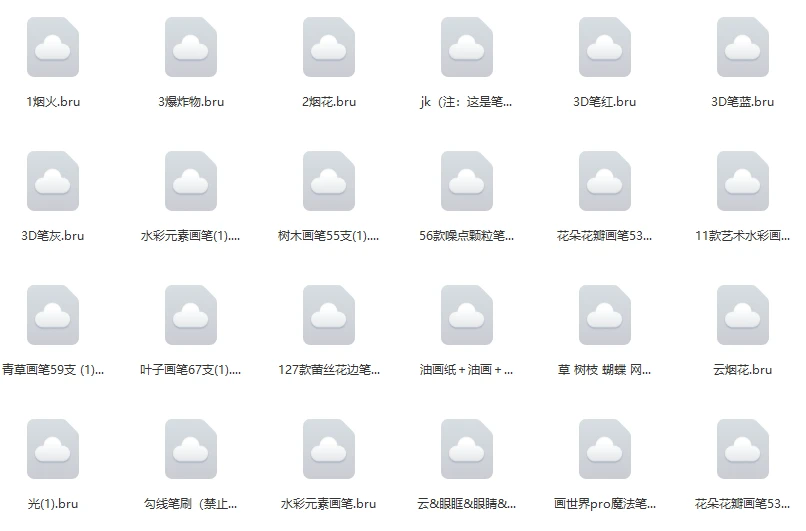The width and height of the screenshot is (806, 531).
Task: Open the 3爆炸物.bru file
Action: (x=190, y=47)
